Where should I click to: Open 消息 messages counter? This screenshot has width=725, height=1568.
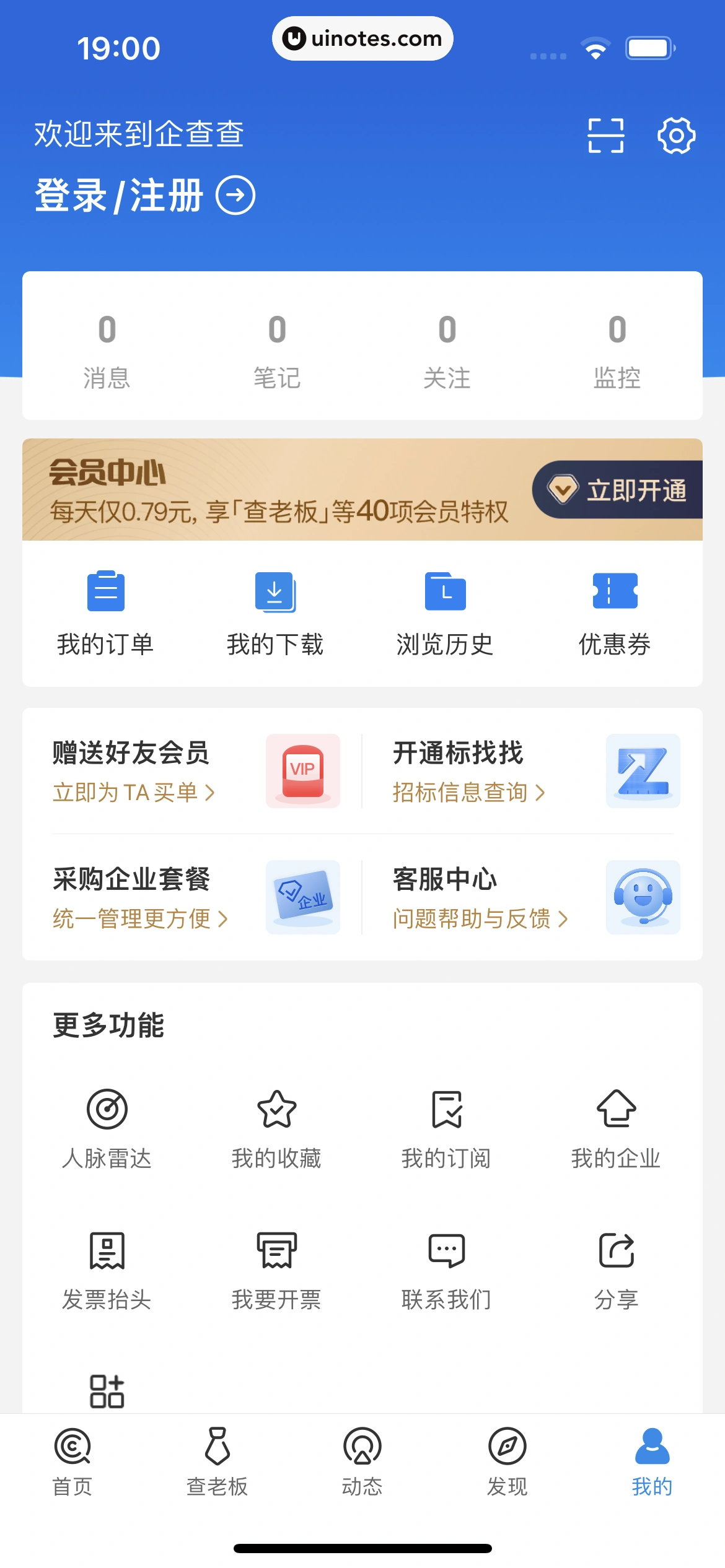point(107,351)
